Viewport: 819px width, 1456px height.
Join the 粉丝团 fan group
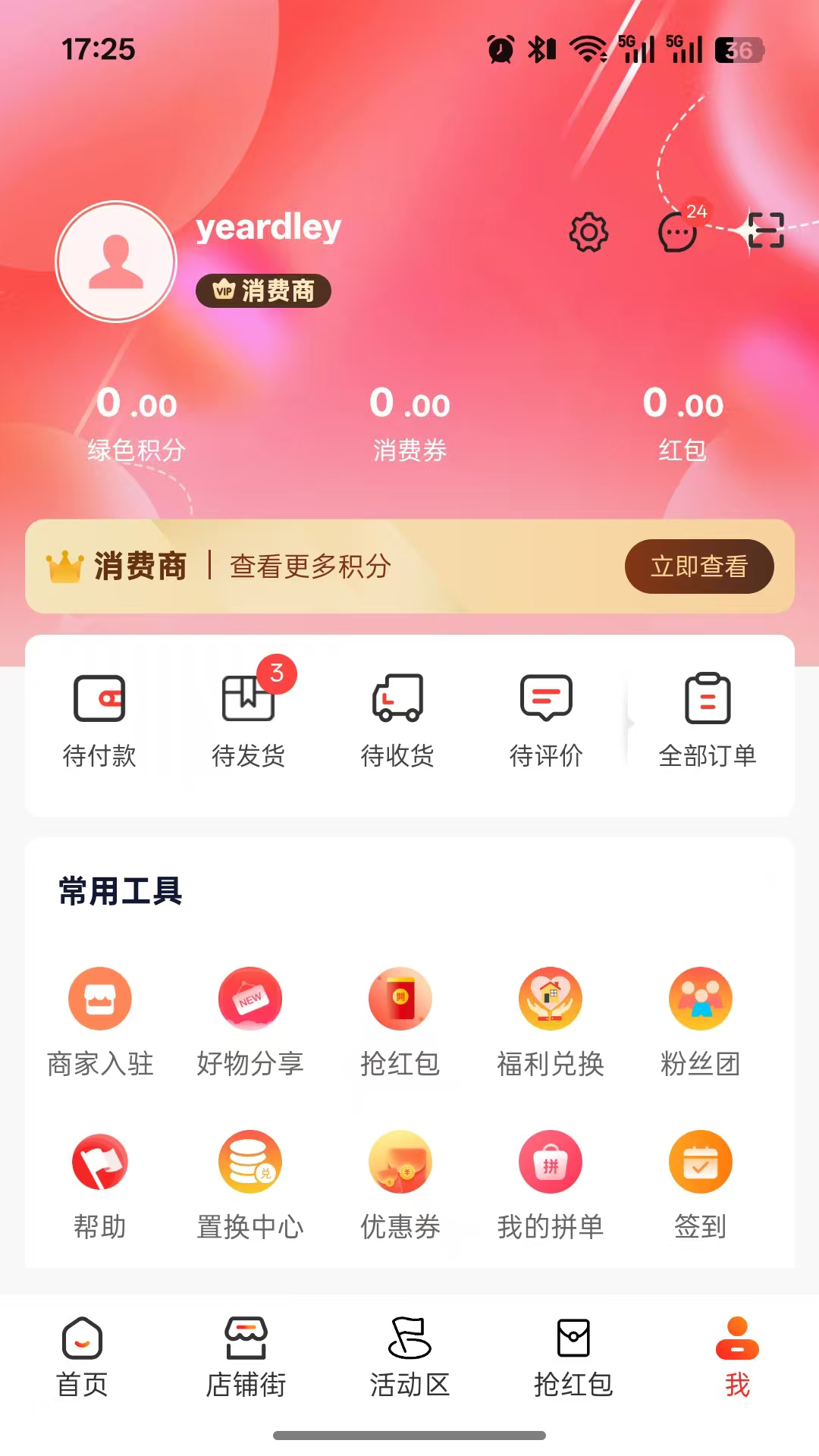[x=700, y=1020]
